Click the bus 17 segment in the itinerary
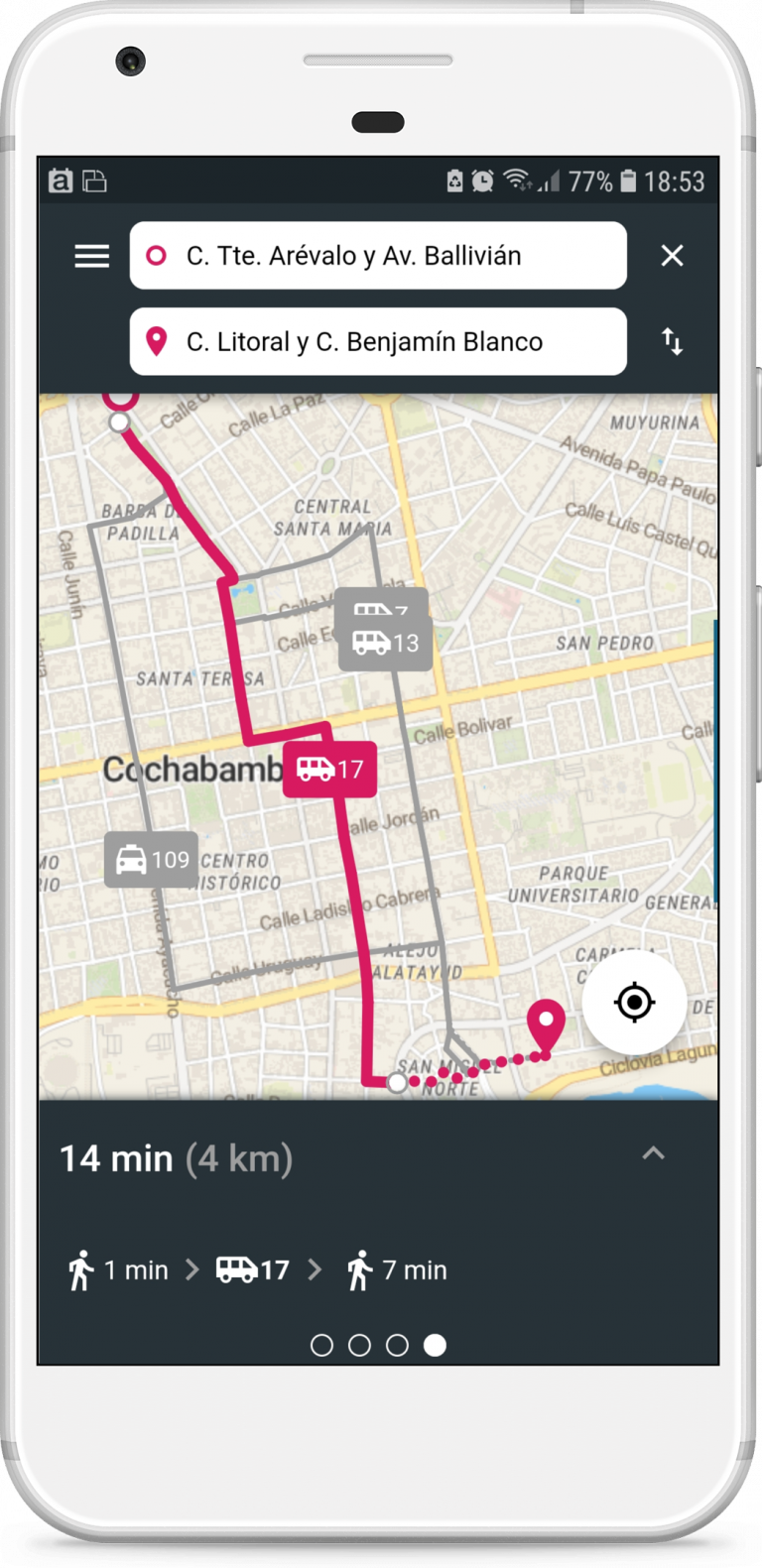Viewport: 762px width, 1568px height. tap(251, 1269)
